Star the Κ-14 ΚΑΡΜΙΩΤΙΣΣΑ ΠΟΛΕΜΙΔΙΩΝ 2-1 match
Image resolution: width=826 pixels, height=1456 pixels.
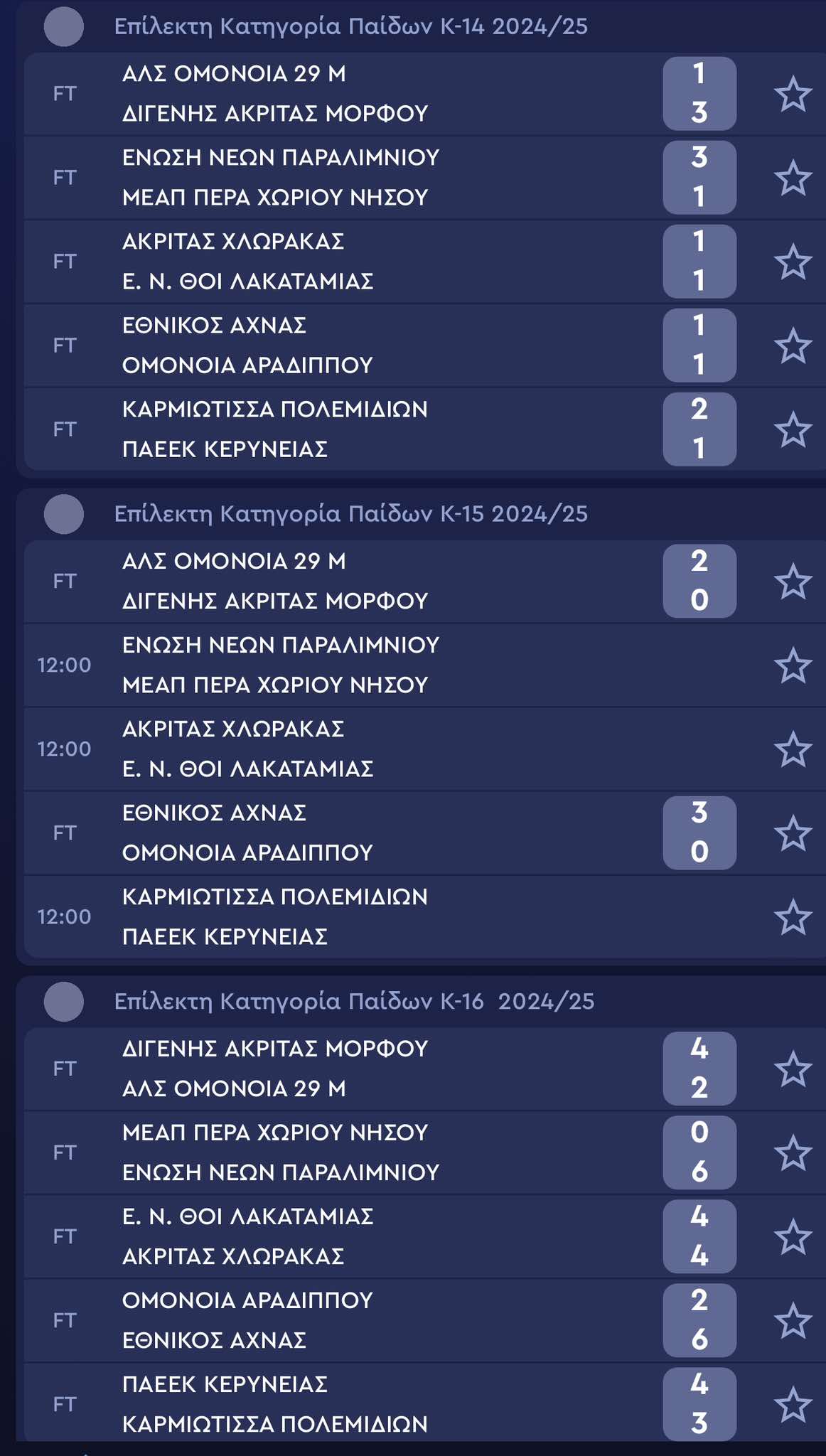(x=793, y=430)
